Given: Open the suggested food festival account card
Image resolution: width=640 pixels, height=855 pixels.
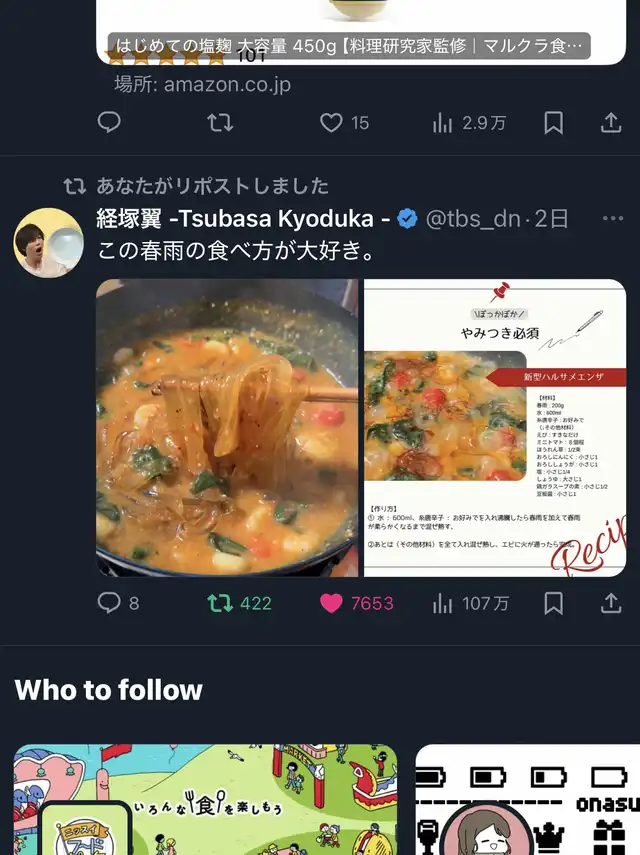Looking at the screenshot, I should [x=206, y=799].
